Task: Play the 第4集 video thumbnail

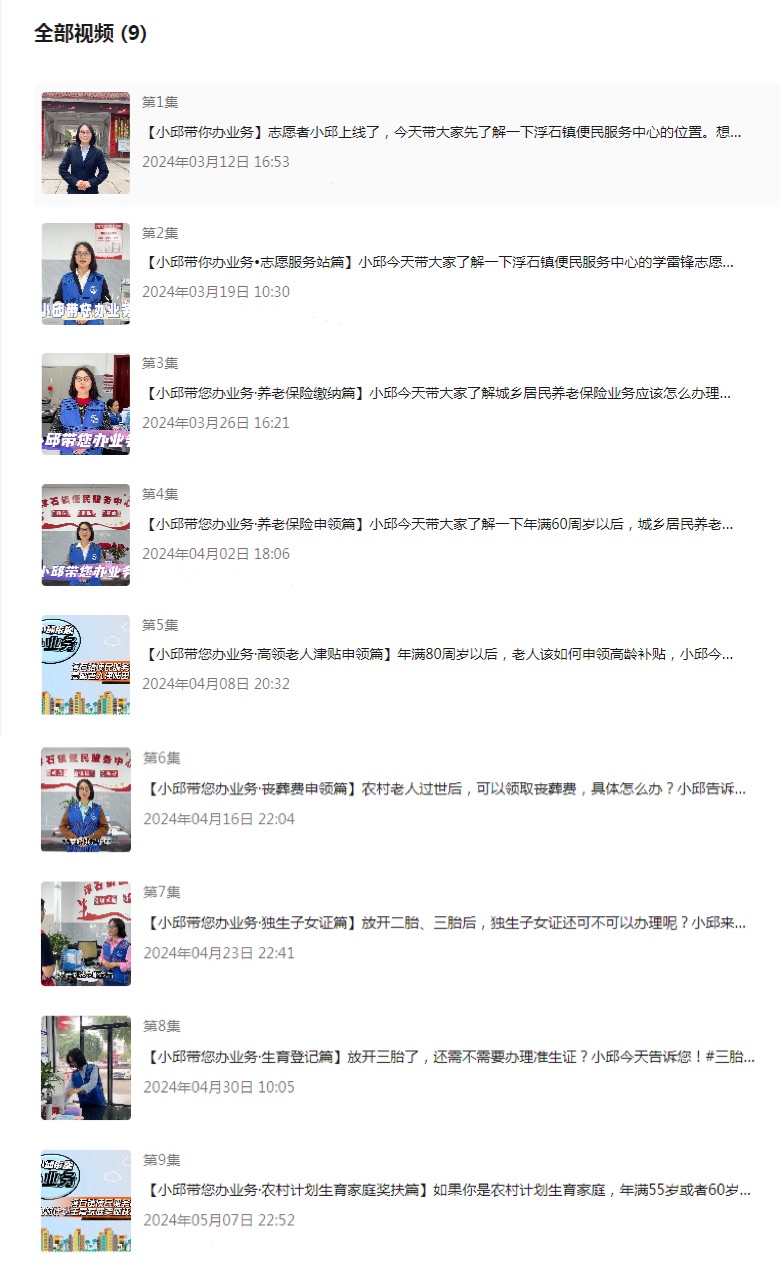Action: point(86,535)
